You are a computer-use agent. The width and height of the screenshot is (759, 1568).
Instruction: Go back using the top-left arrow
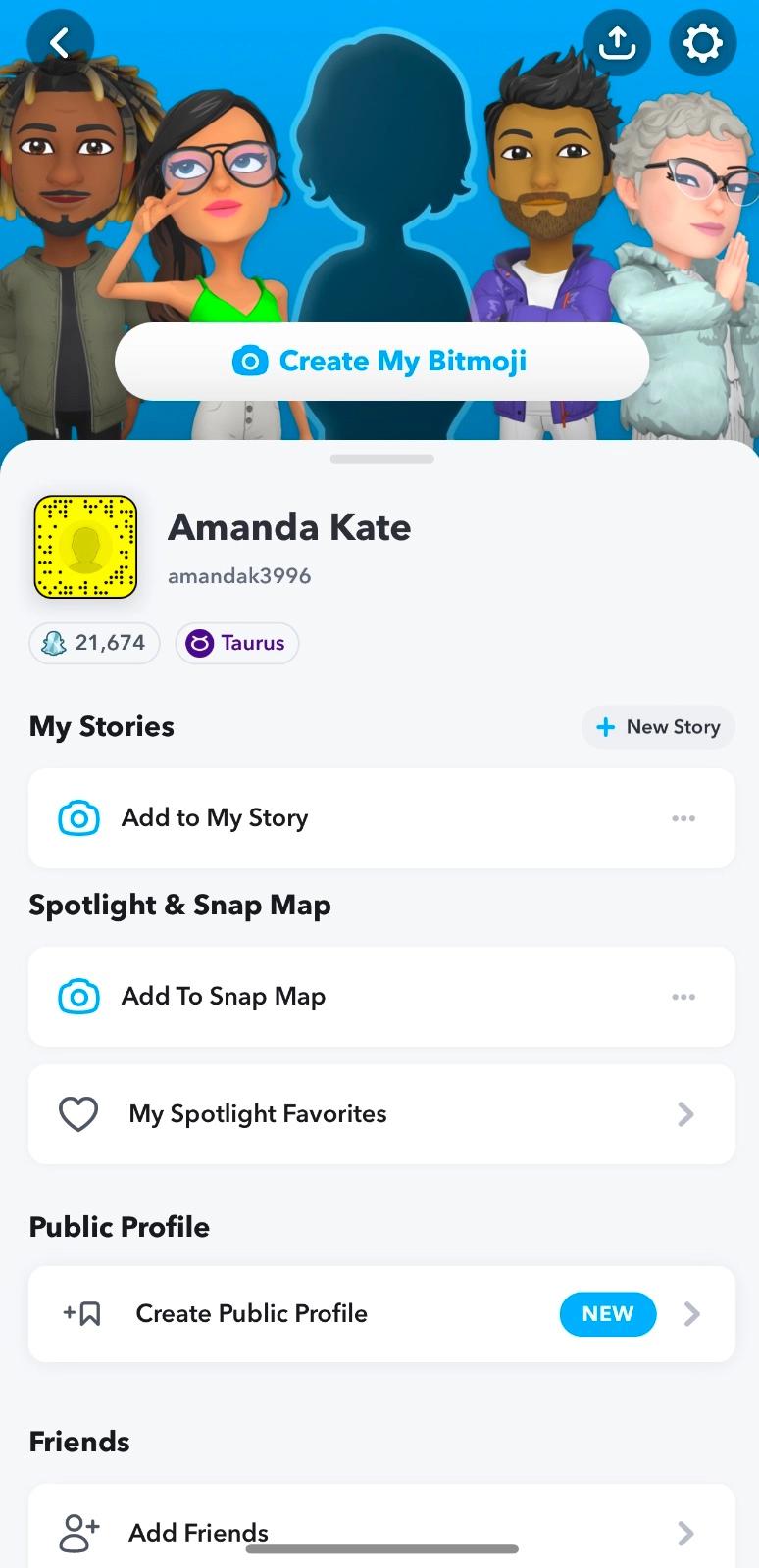(x=61, y=43)
